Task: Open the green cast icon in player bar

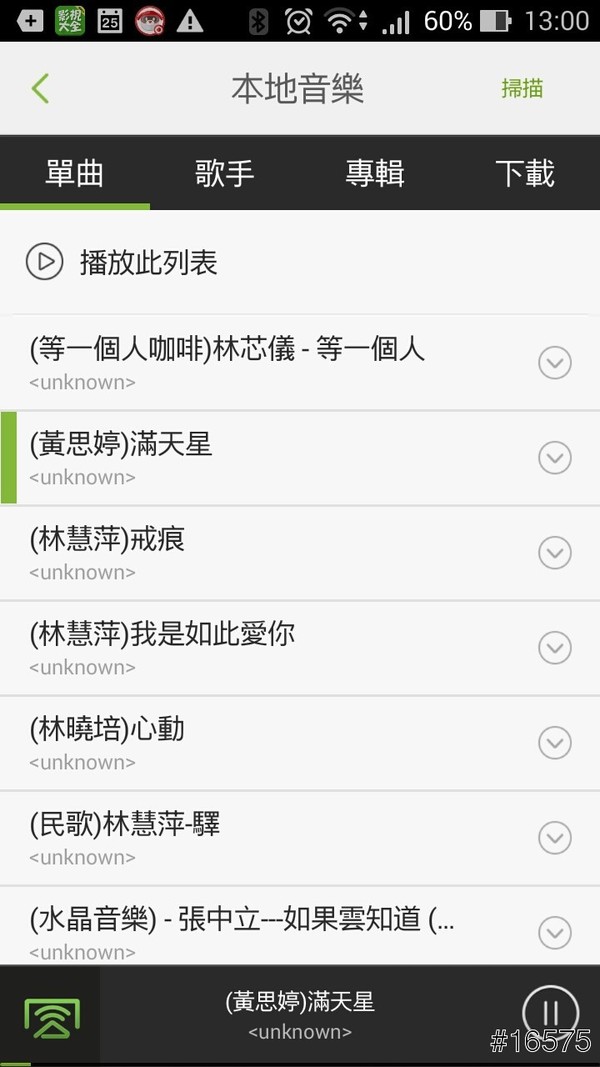Action: [52, 1016]
